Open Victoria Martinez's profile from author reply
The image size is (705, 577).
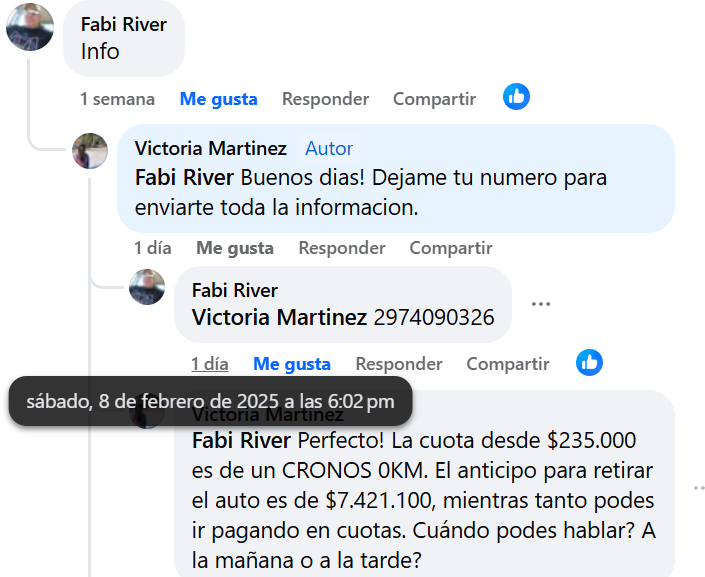210,148
